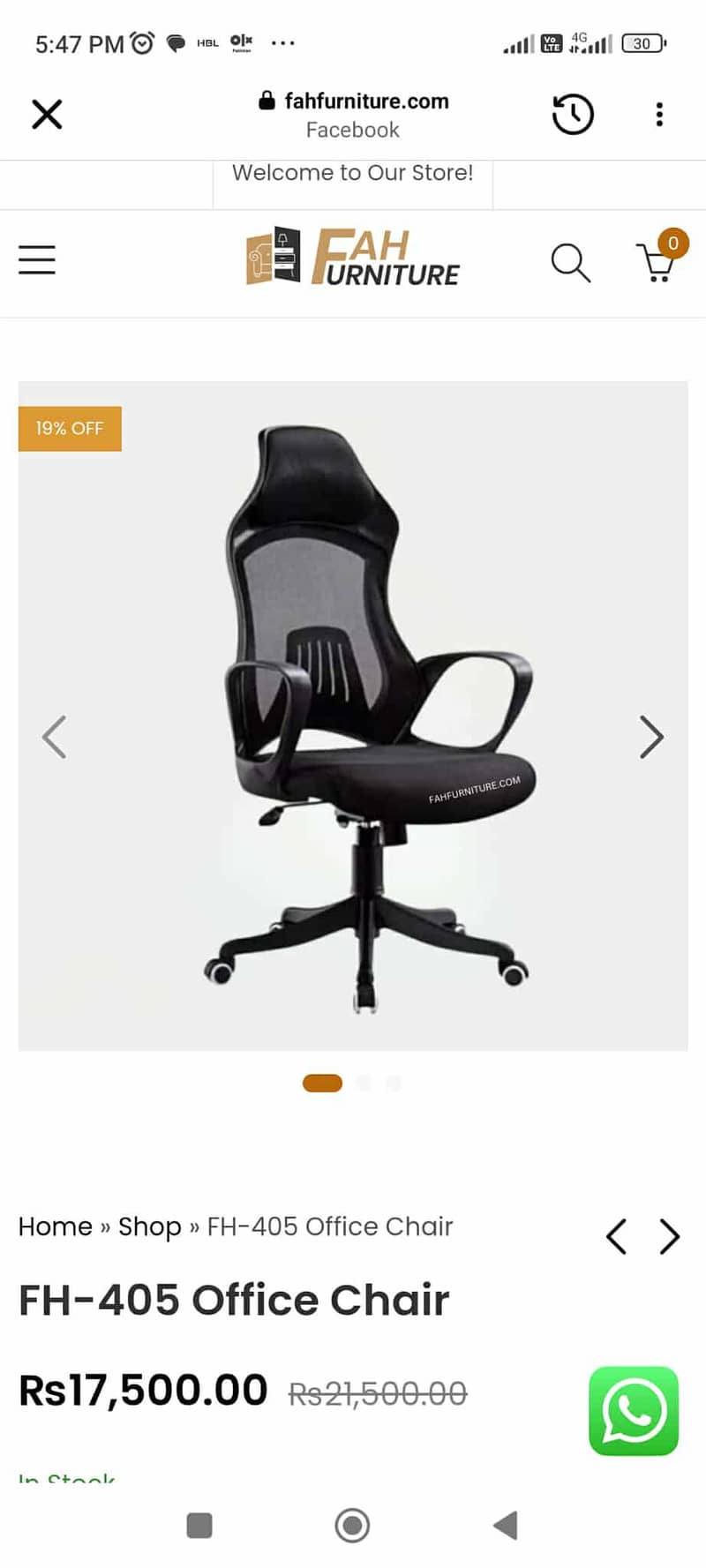Show the previous product image
The image size is (706, 1568).
[55, 736]
